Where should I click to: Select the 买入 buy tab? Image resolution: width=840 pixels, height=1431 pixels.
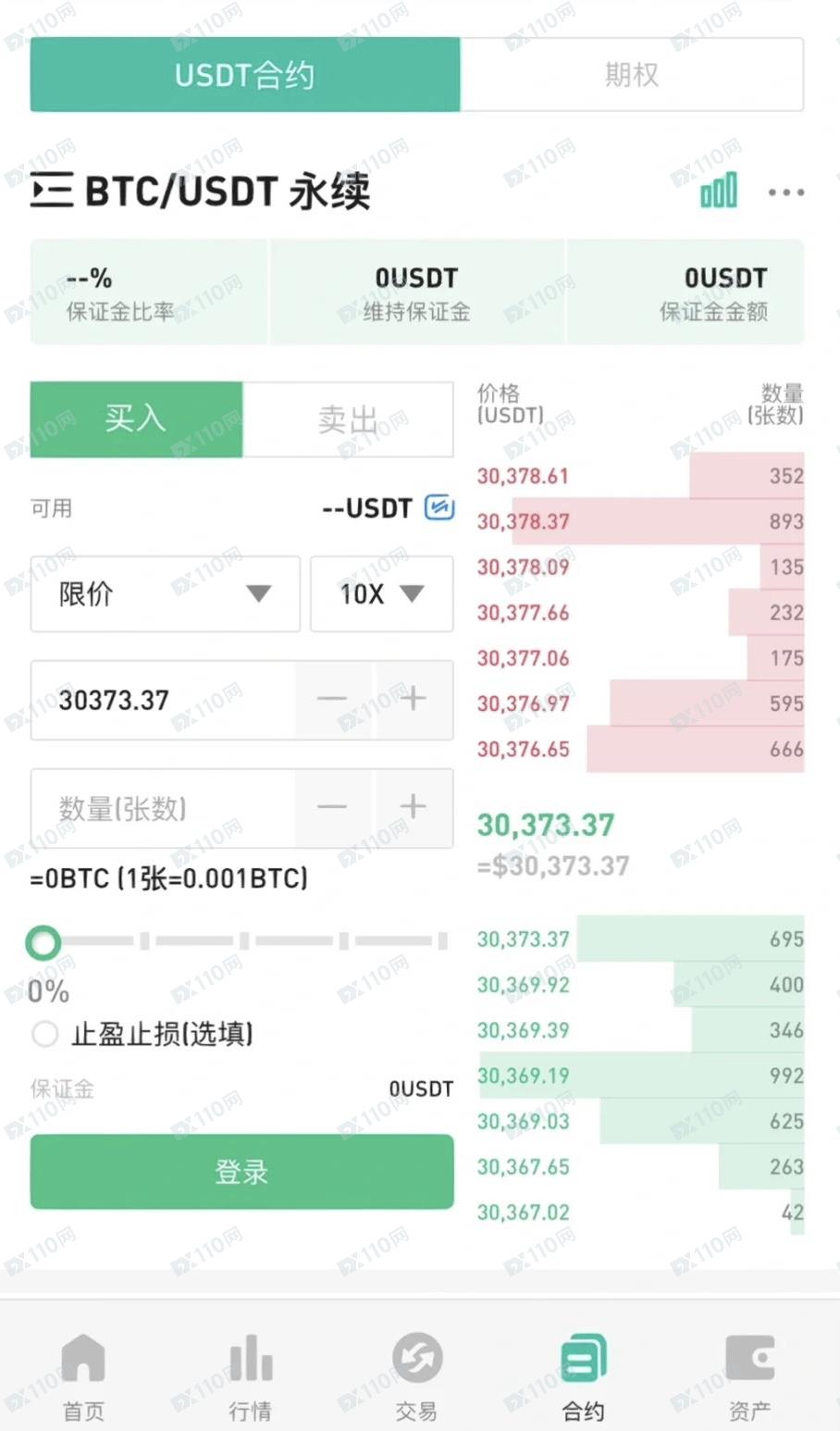pyautogui.click(x=136, y=419)
